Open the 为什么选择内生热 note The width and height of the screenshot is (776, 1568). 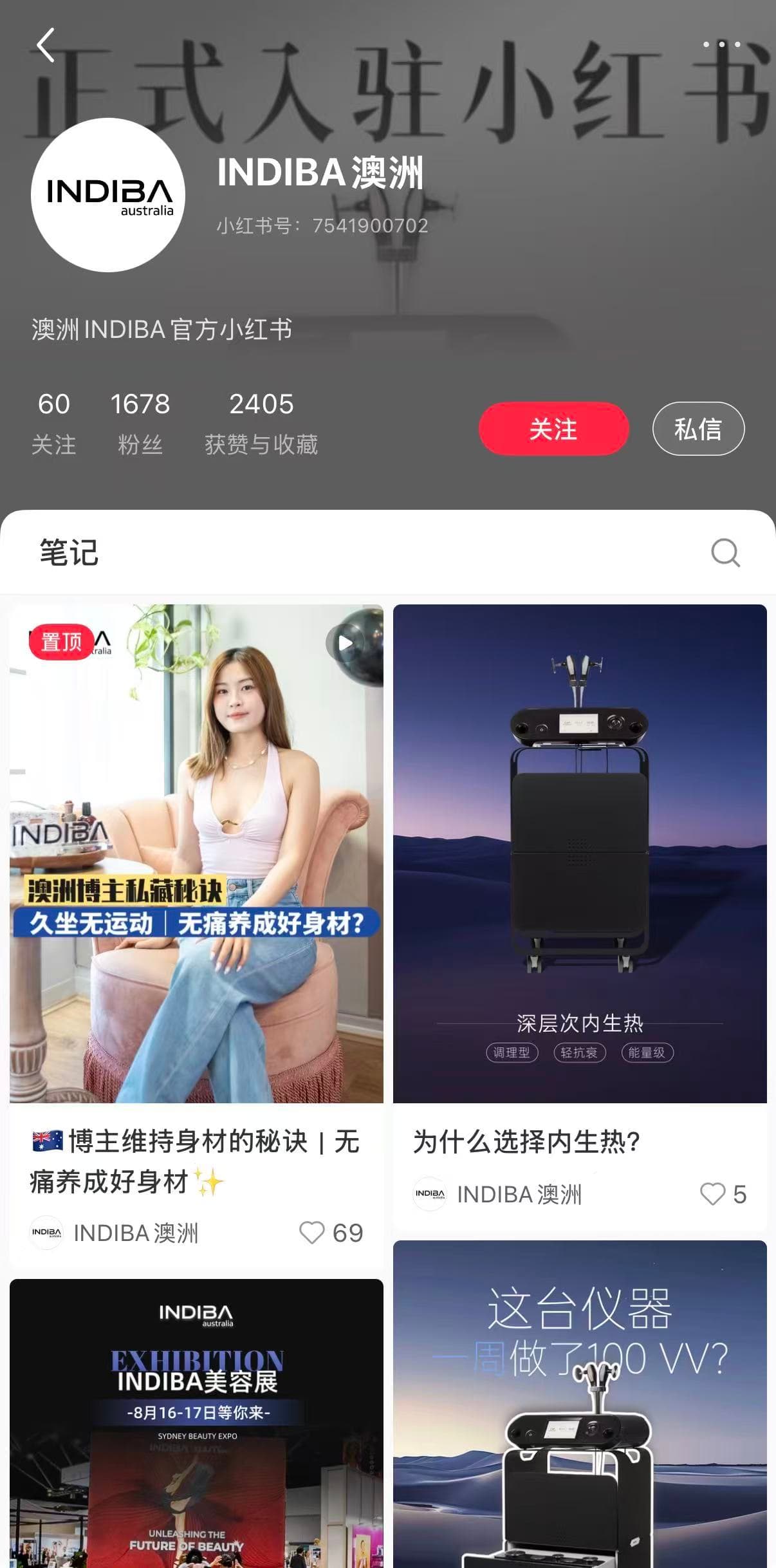579,853
